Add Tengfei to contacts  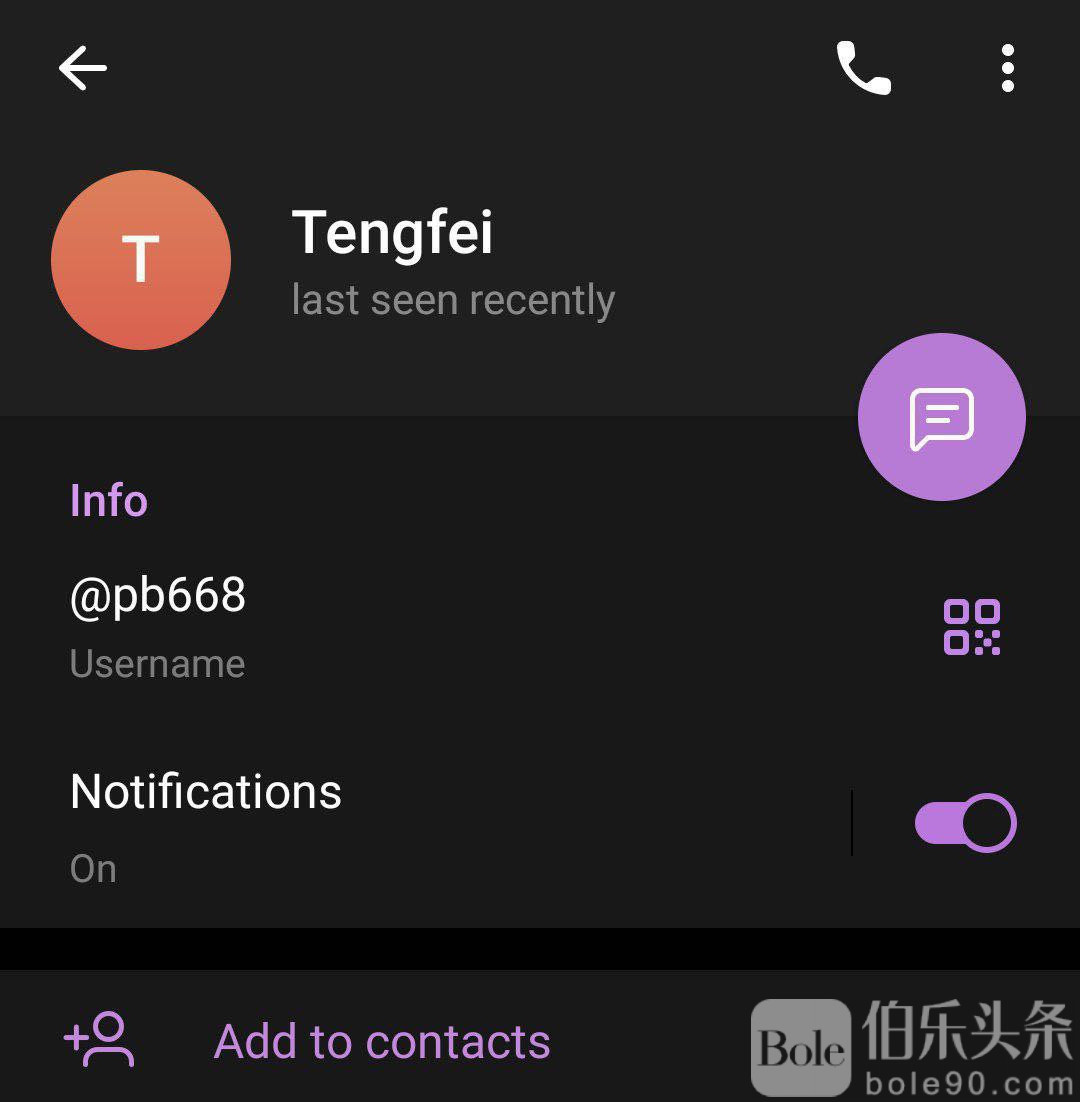(x=380, y=1041)
